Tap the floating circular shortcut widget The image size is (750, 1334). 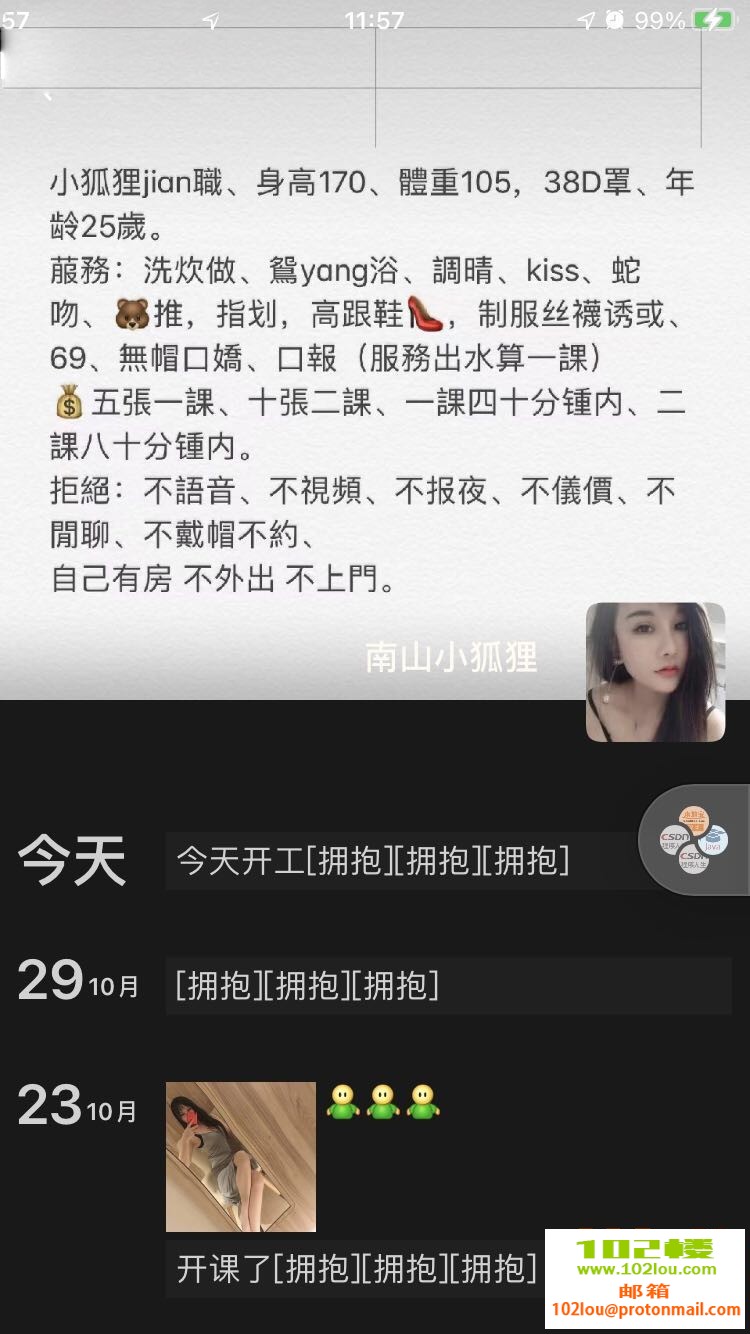695,839
